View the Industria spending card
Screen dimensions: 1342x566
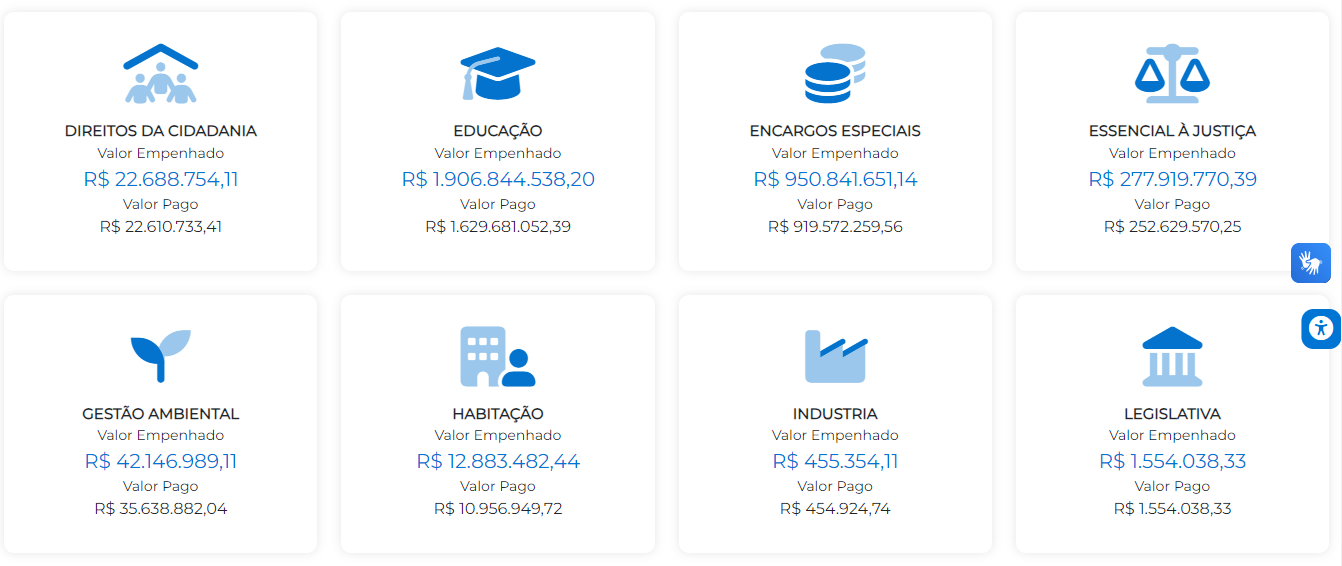pyautogui.click(x=835, y=424)
